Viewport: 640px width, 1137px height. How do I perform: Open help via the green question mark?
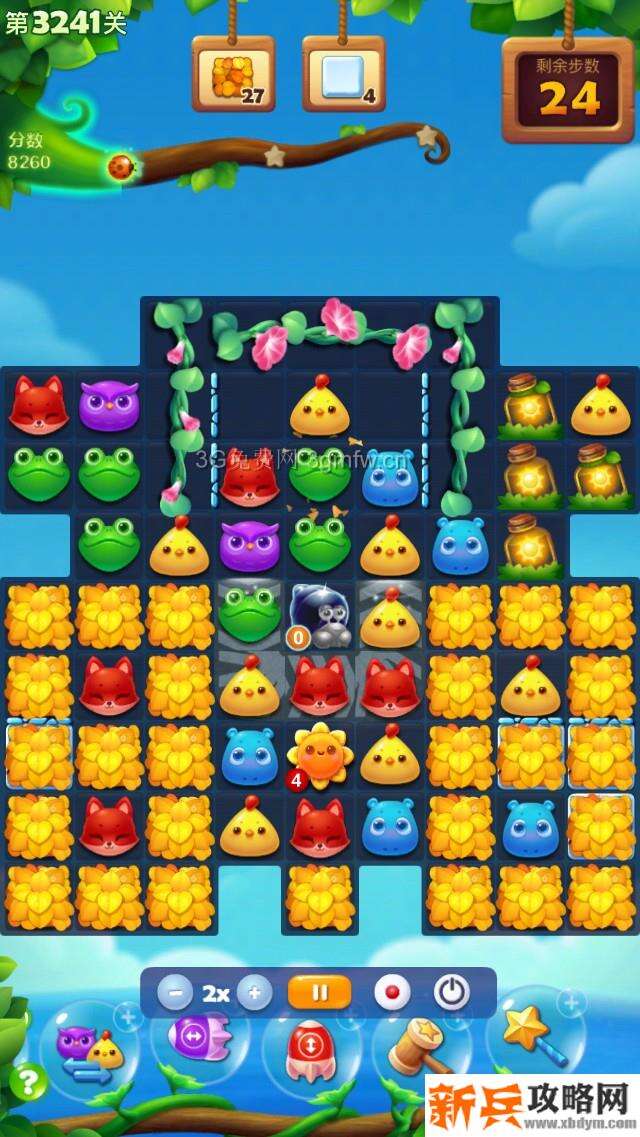pos(30,1081)
